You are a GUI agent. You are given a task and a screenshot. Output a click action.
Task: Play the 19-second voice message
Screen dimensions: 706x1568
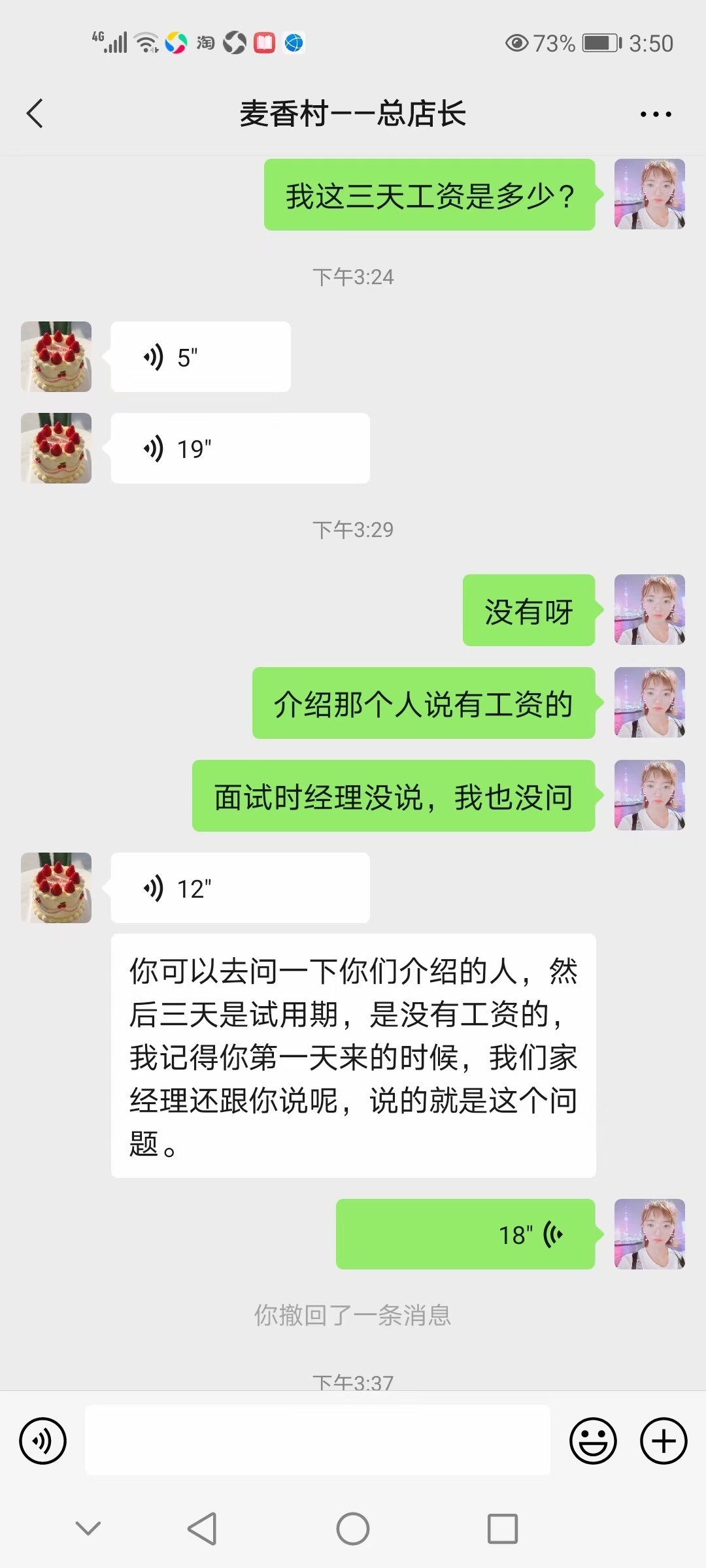(240, 449)
